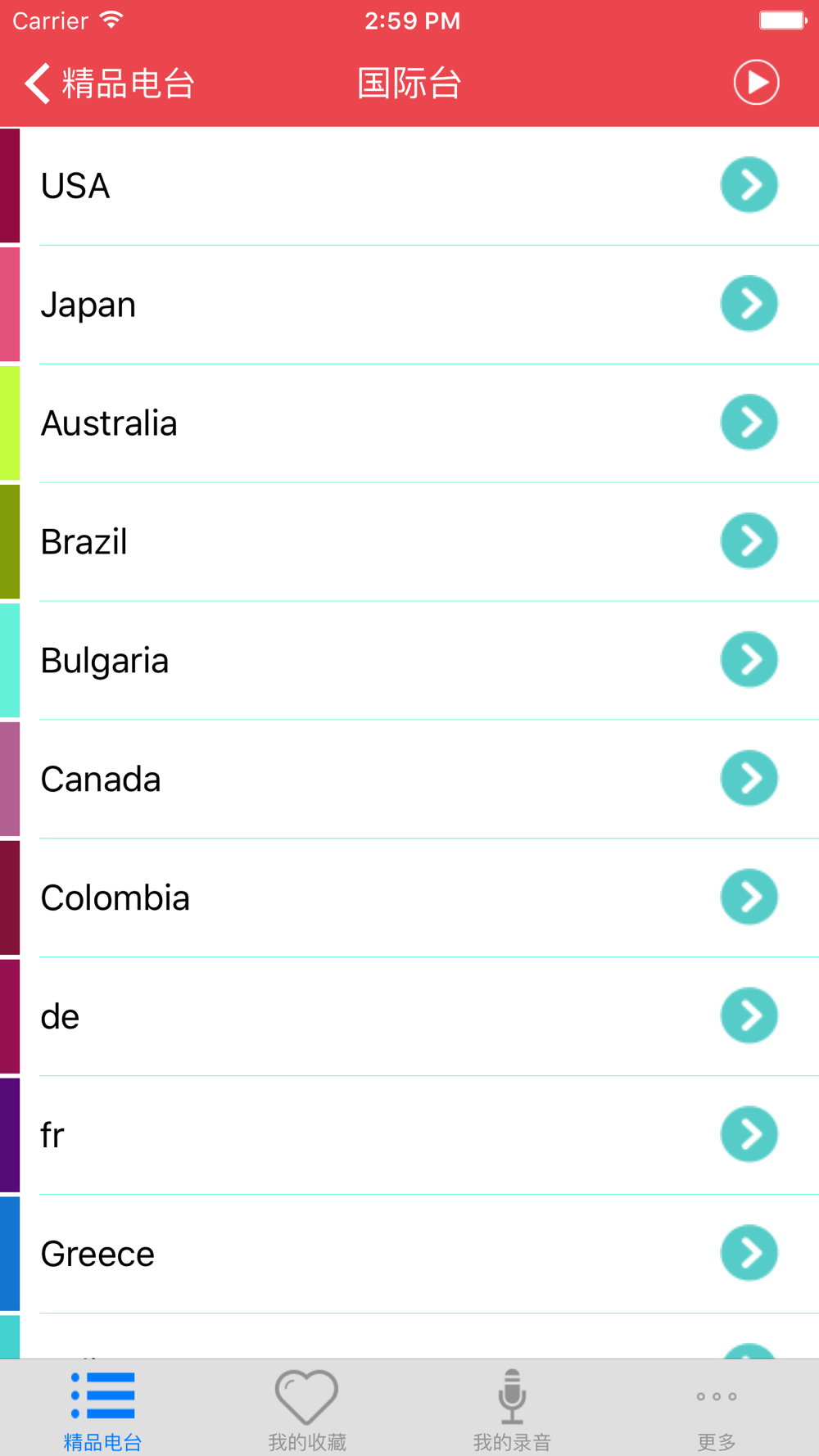The height and width of the screenshot is (1456, 819).
Task: Go back to 精品电台
Action: point(110,84)
